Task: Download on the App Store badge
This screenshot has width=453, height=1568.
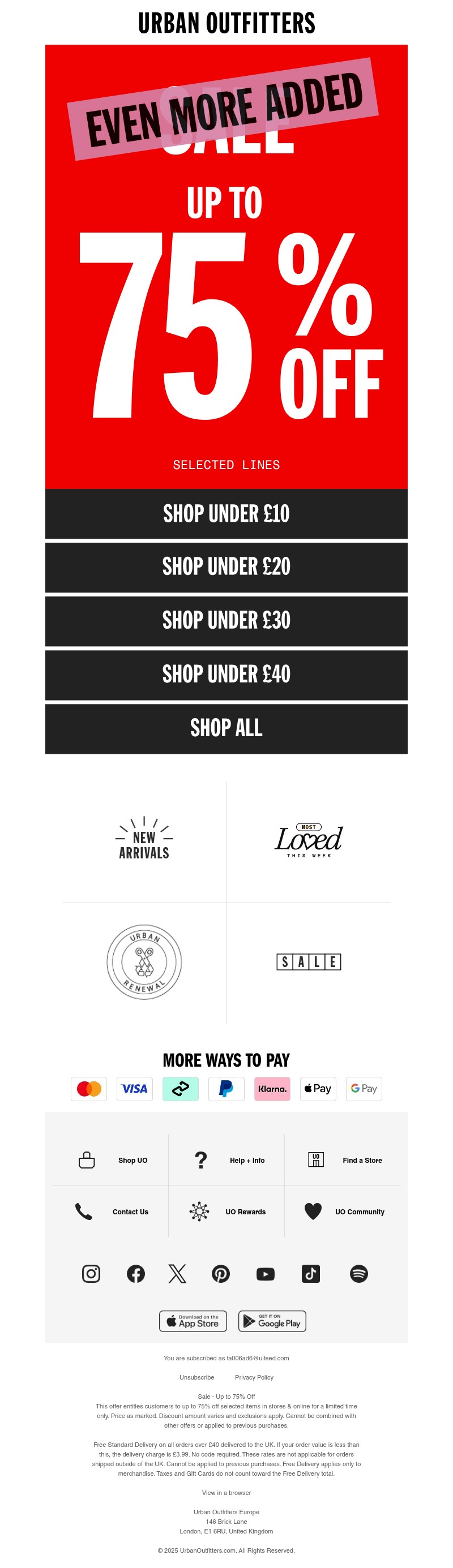Action: click(x=193, y=1321)
